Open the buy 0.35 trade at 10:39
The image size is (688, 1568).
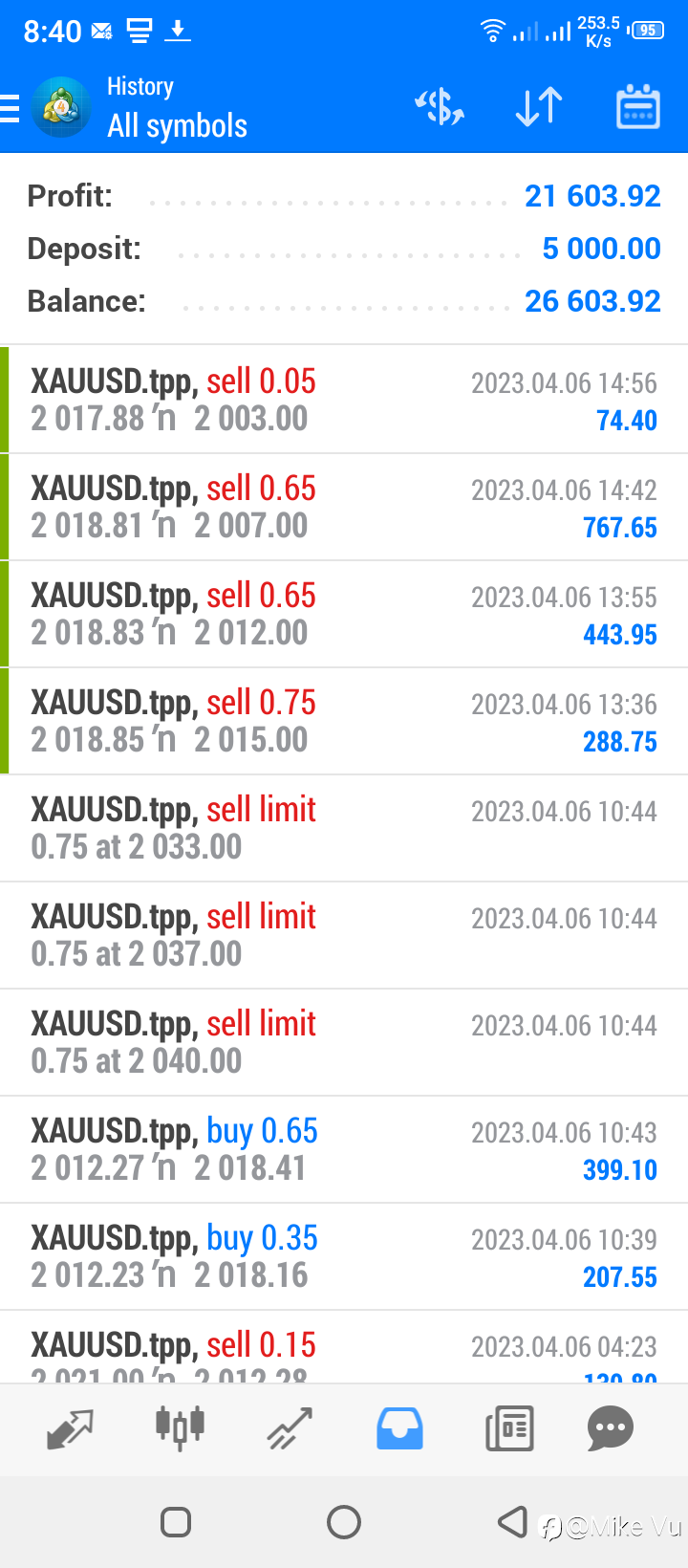(x=344, y=1256)
